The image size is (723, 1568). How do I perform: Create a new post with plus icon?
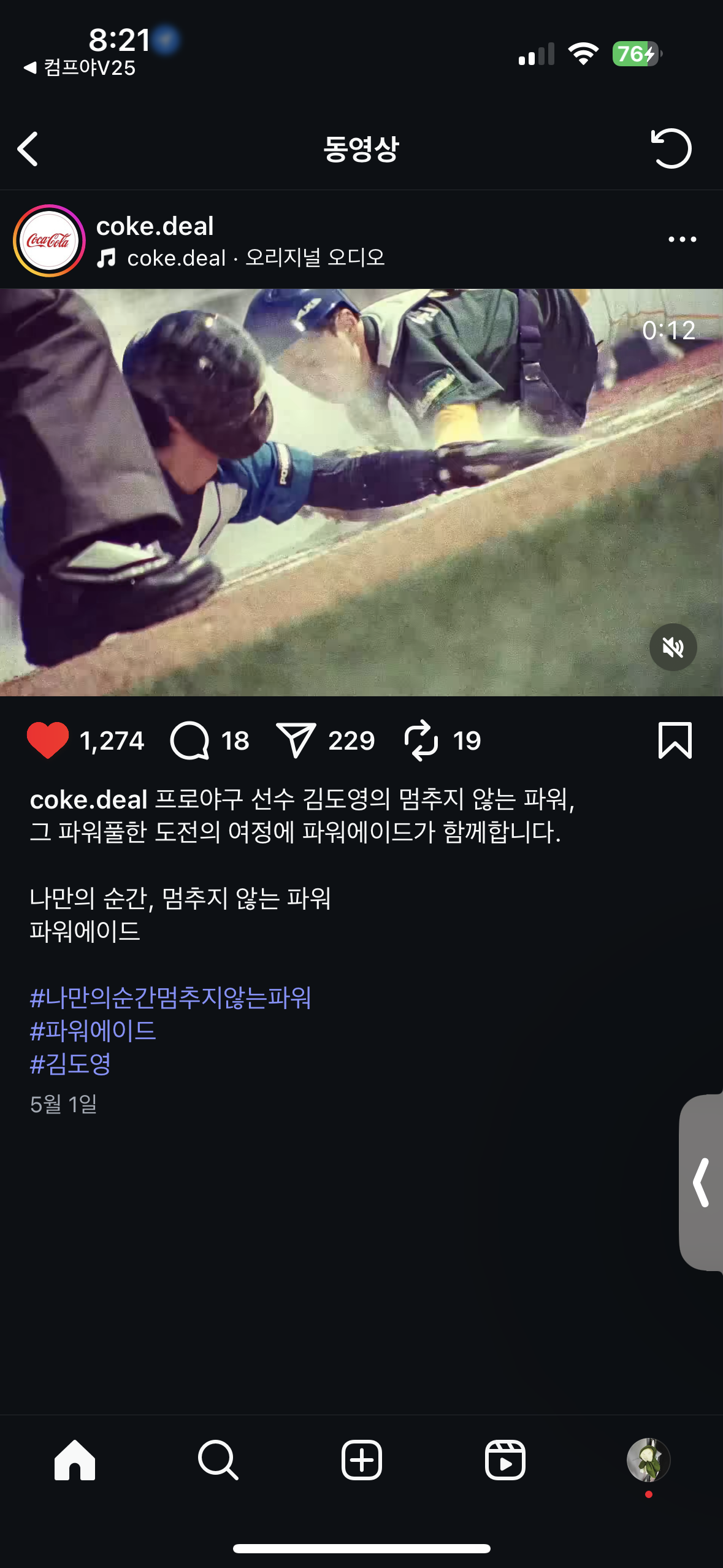click(361, 1460)
